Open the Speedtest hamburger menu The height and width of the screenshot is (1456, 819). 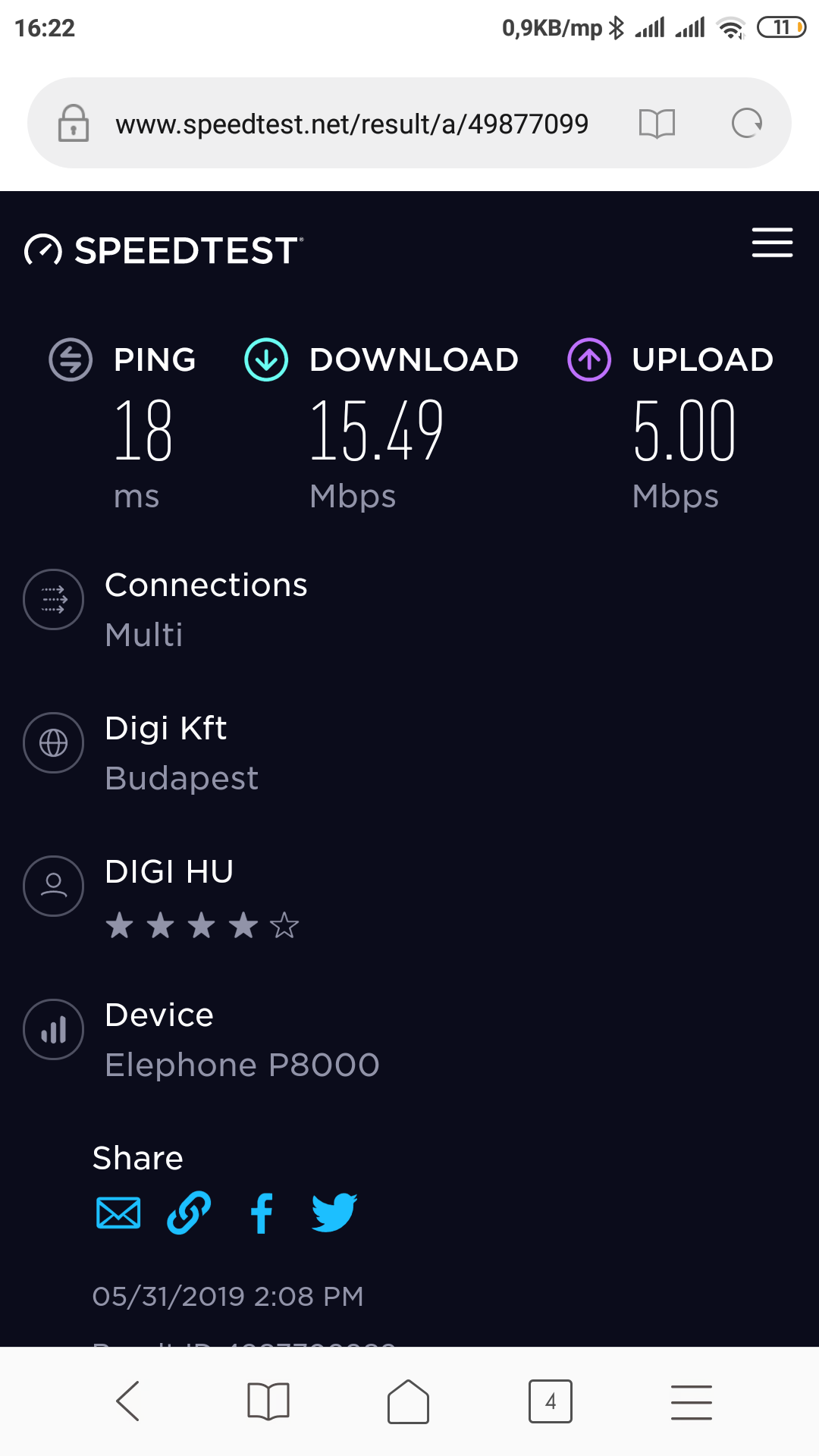[x=772, y=243]
